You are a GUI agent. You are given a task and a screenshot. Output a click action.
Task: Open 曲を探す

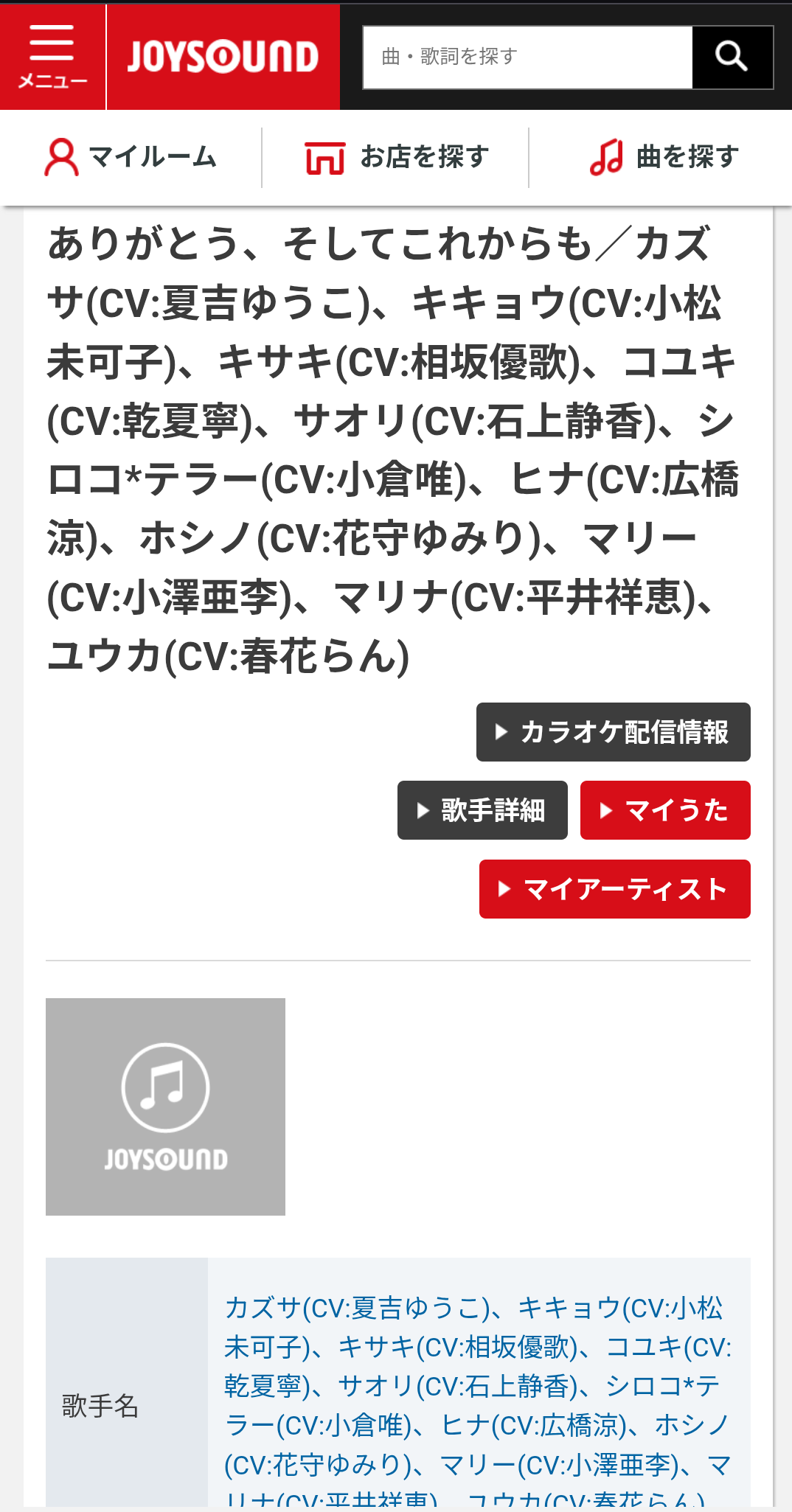point(664,157)
